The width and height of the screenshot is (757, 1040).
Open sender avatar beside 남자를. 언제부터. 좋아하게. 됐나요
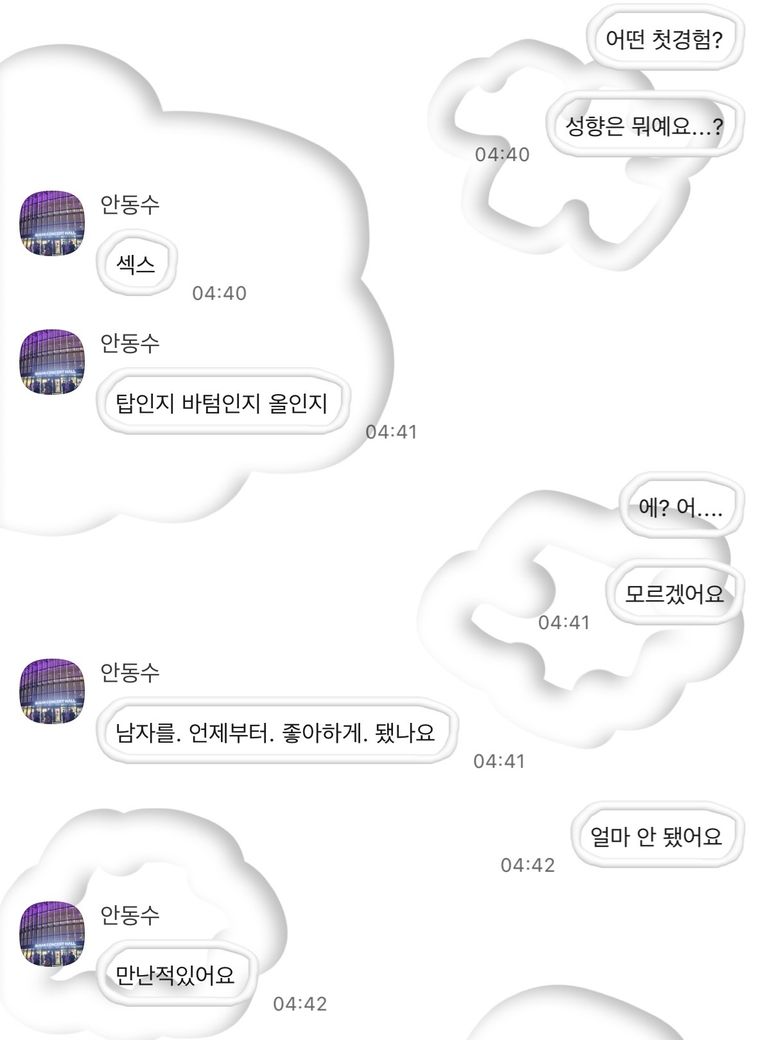(52, 691)
